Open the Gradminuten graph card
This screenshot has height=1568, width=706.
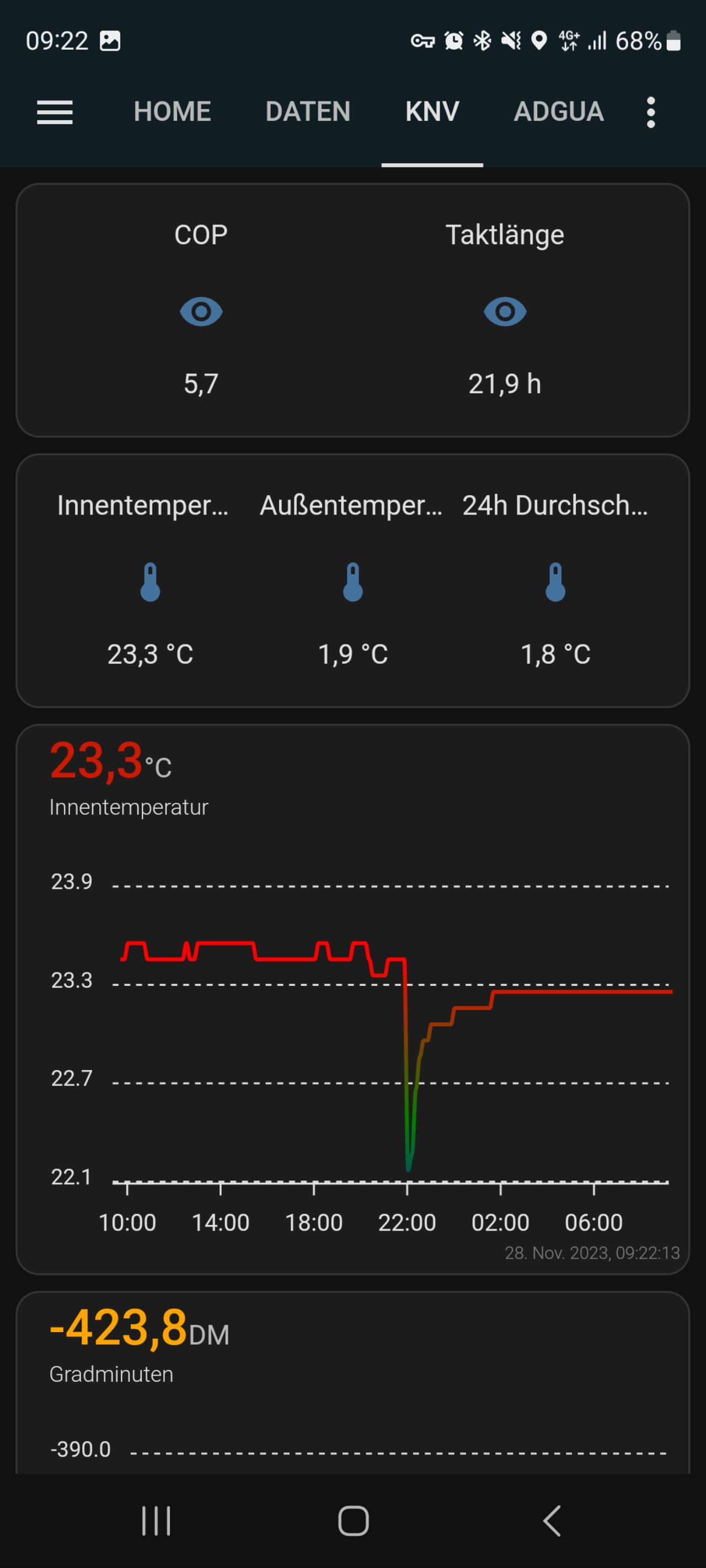[352, 1382]
